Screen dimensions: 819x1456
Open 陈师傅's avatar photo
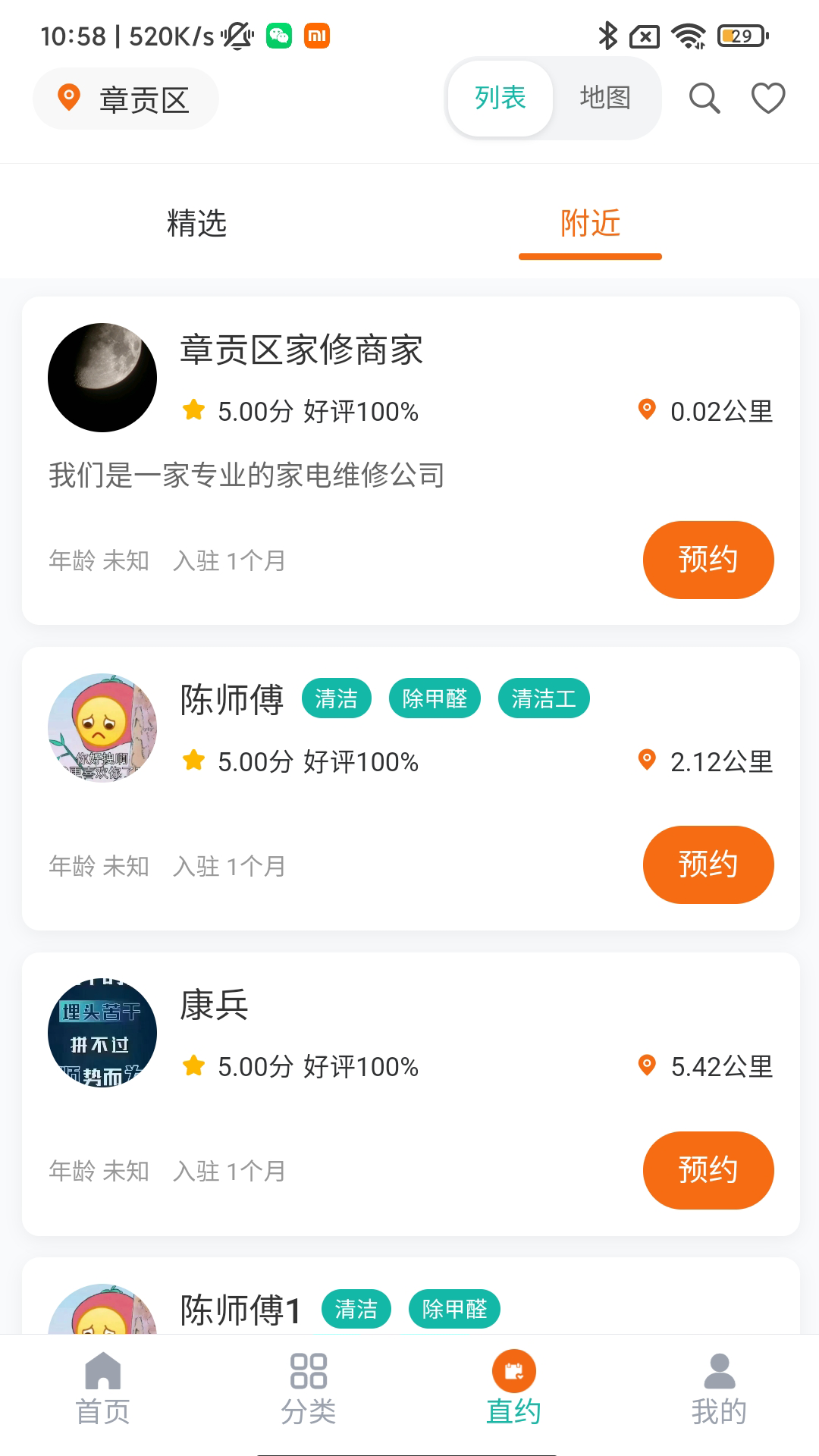pyautogui.click(x=102, y=728)
